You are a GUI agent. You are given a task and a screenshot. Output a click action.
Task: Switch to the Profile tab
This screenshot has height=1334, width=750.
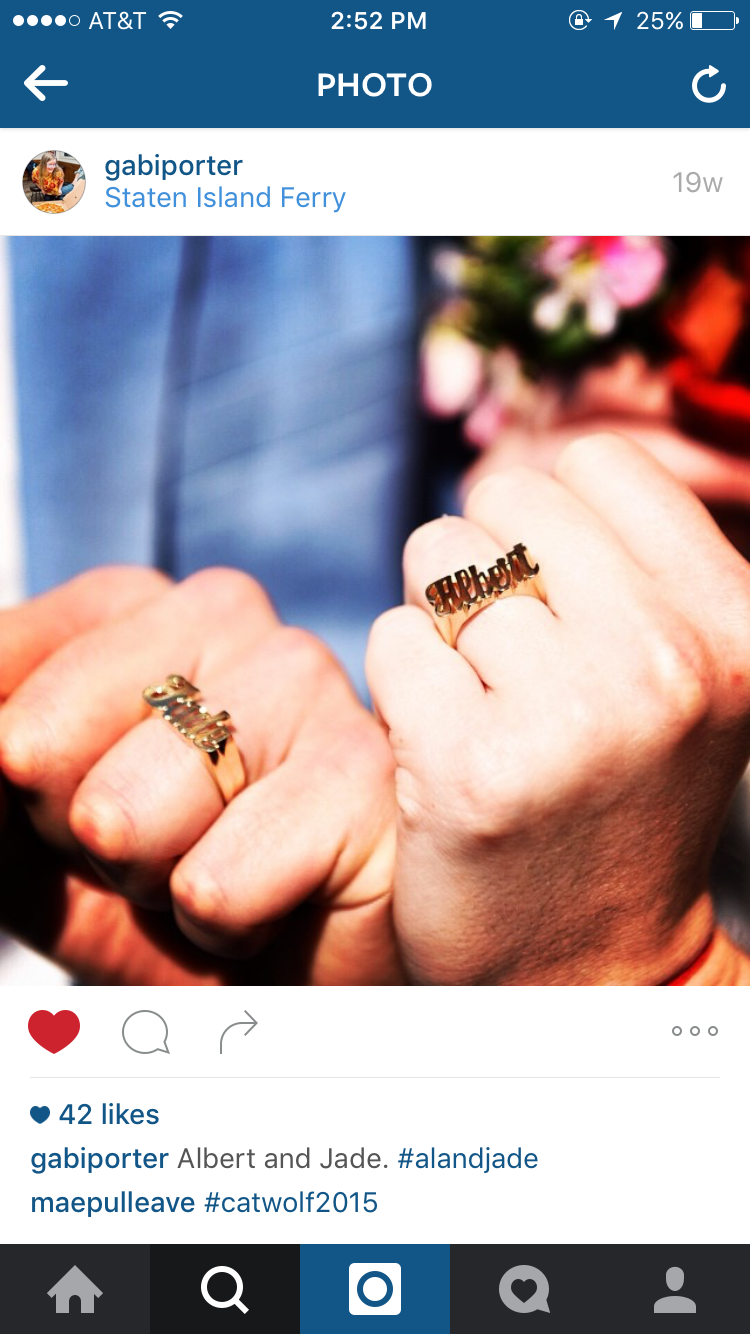click(x=675, y=1289)
